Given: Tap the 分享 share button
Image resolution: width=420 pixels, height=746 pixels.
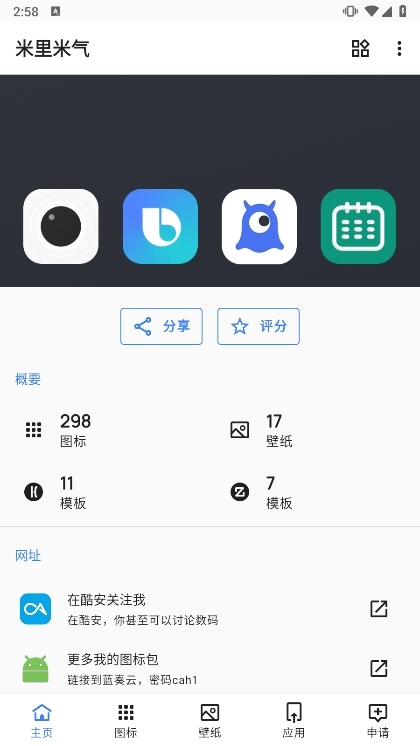Looking at the screenshot, I should pyautogui.click(x=161, y=326).
